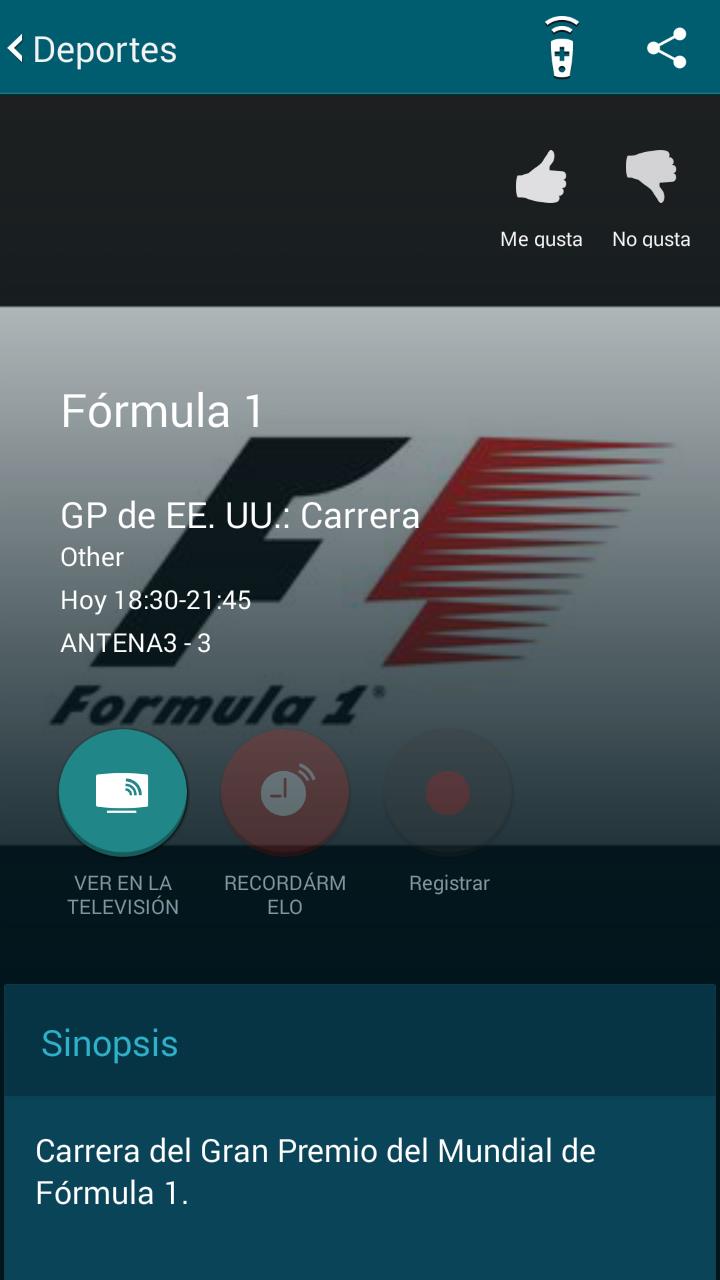Share this Fórmula 1 program
The width and height of the screenshot is (720, 1280).
point(666,48)
